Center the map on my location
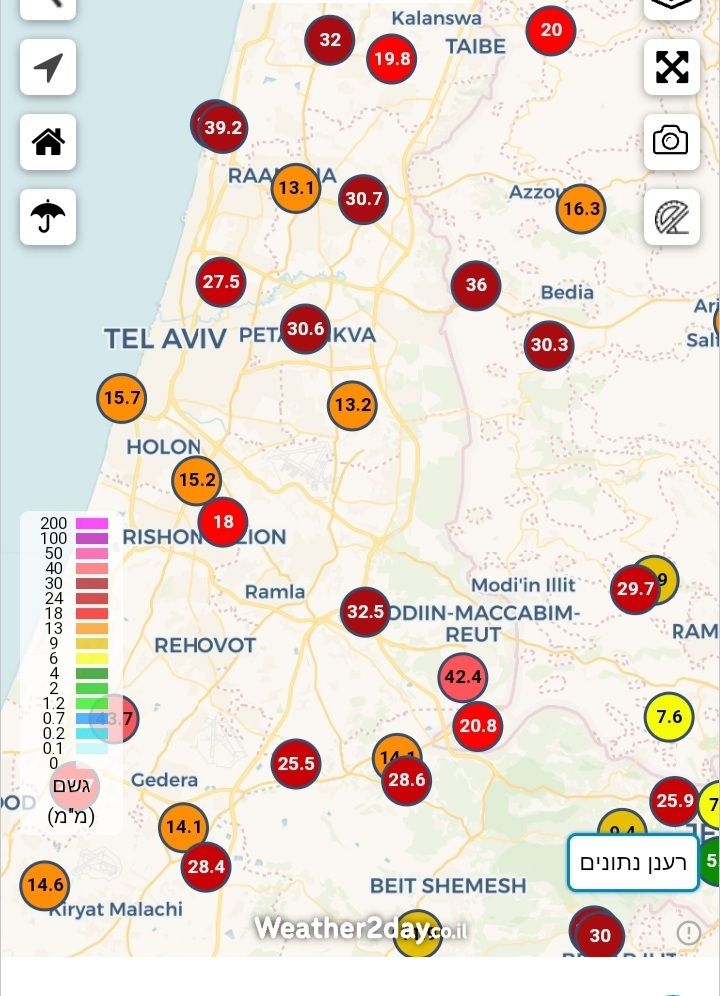The image size is (720, 996). click(48, 68)
